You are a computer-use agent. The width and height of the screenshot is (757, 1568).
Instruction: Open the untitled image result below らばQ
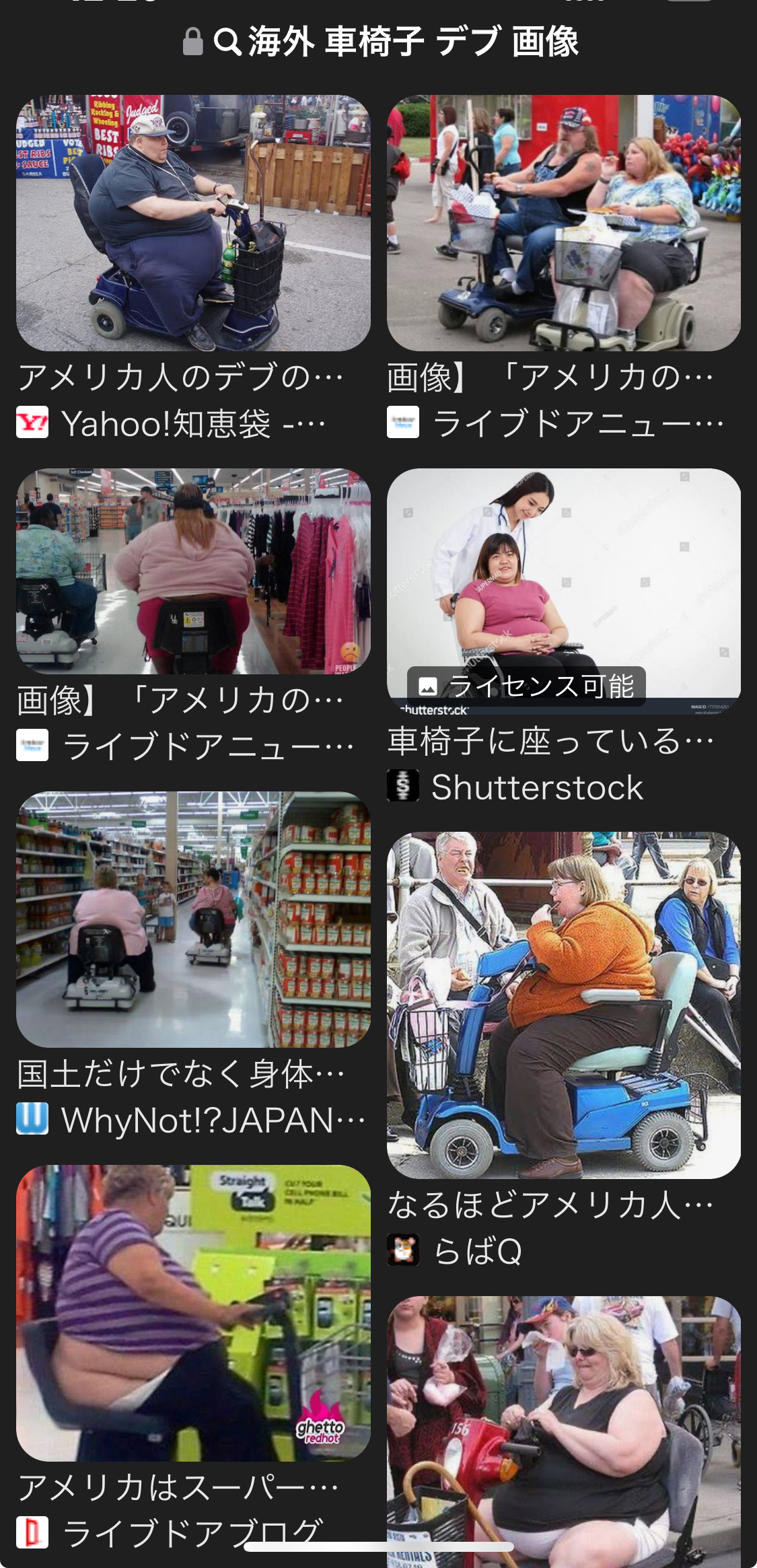(564, 1427)
